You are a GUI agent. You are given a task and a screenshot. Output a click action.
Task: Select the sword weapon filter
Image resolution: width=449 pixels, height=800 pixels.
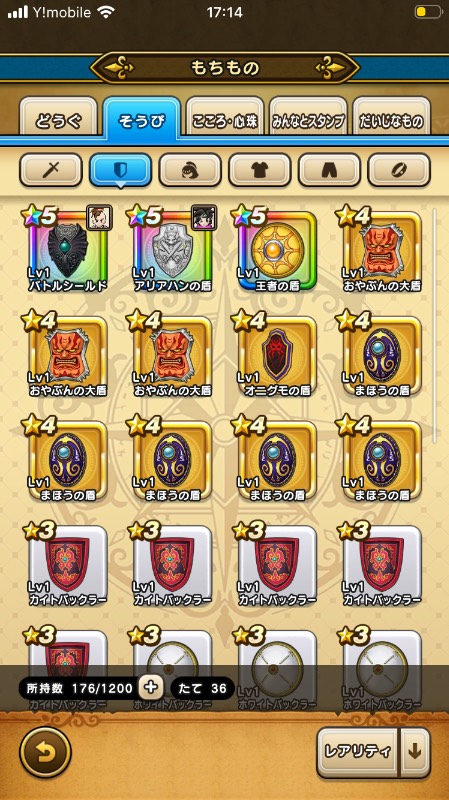[x=51, y=170]
